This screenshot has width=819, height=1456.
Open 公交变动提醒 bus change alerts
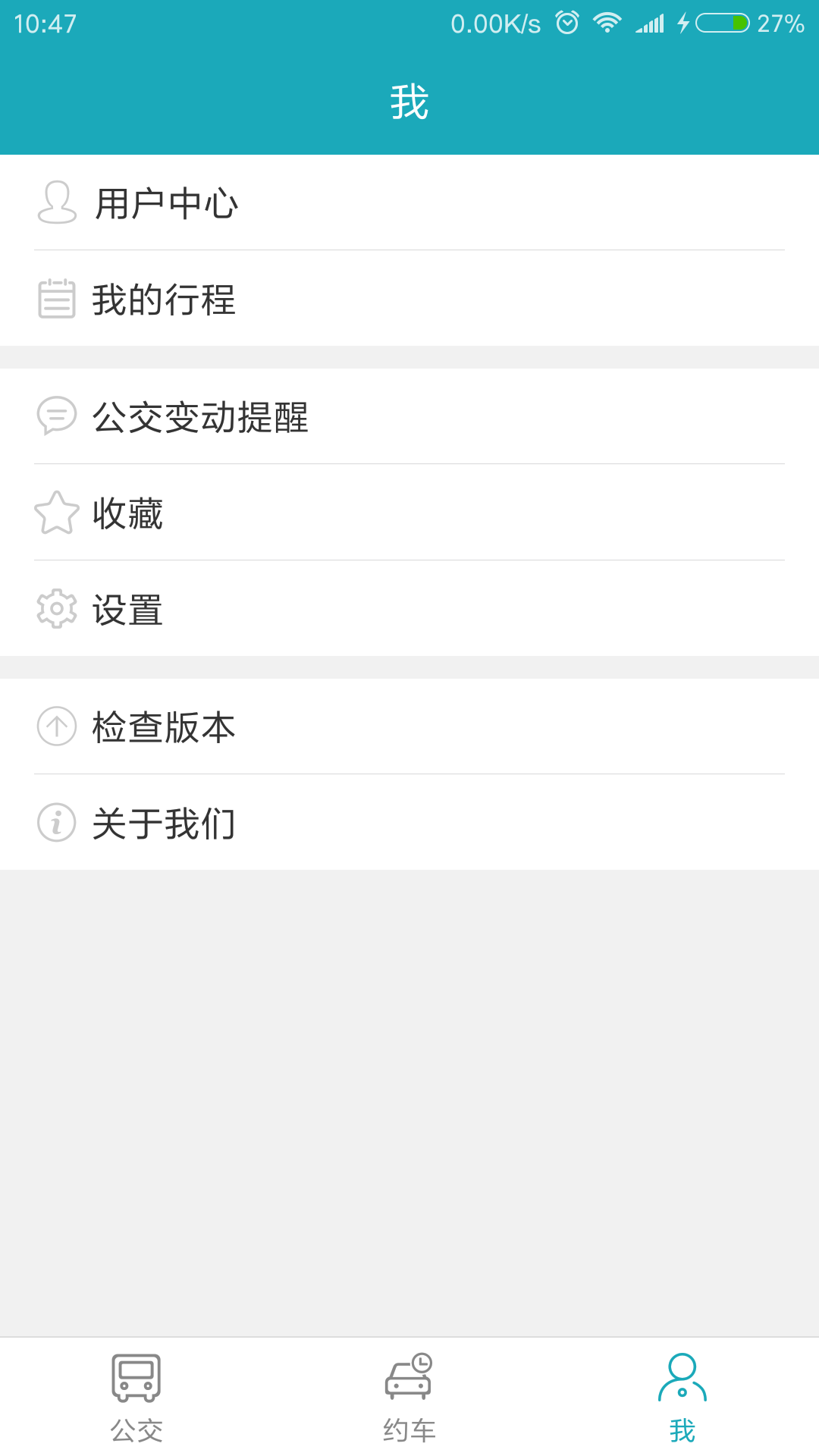[x=409, y=416]
